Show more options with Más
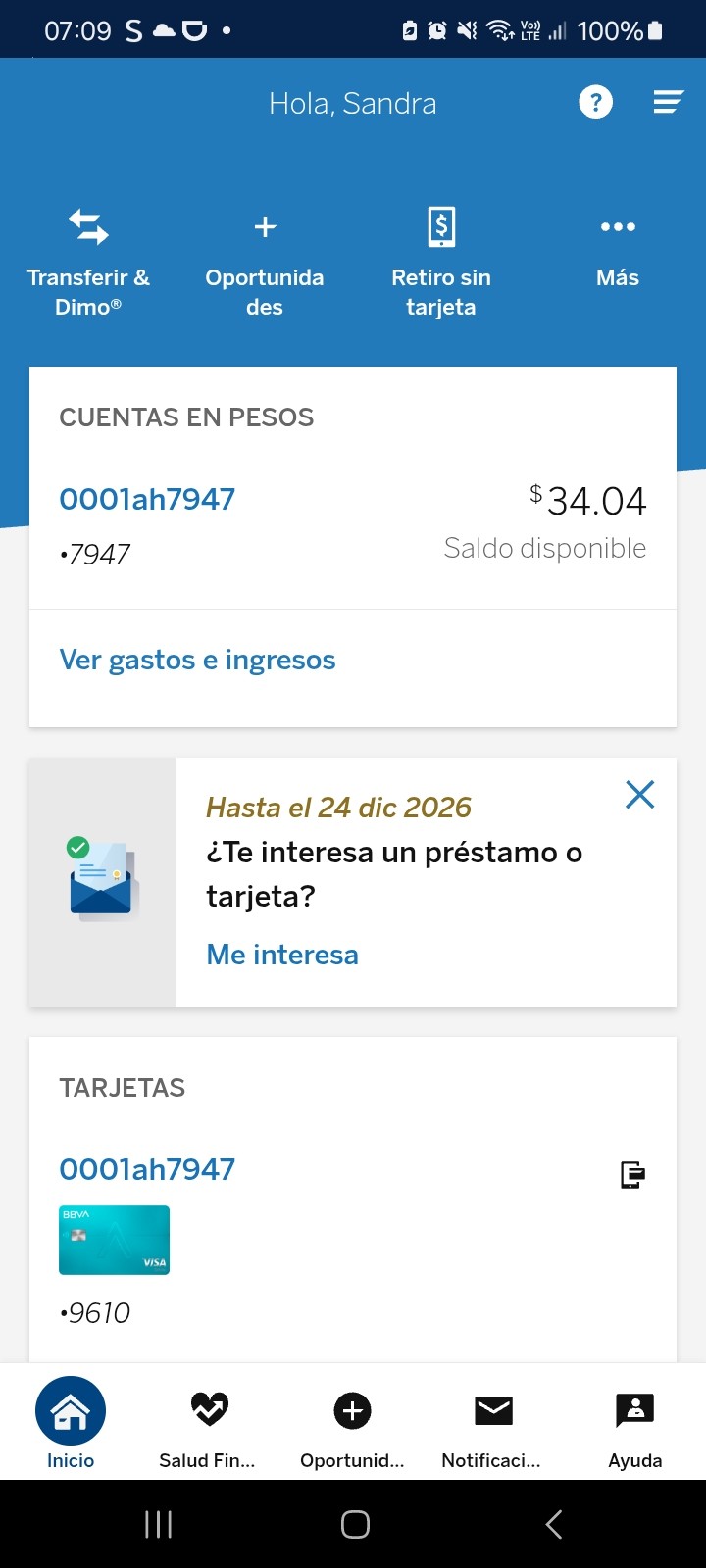The height and width of the screenshot is (1568, 706). coord(618,249)
